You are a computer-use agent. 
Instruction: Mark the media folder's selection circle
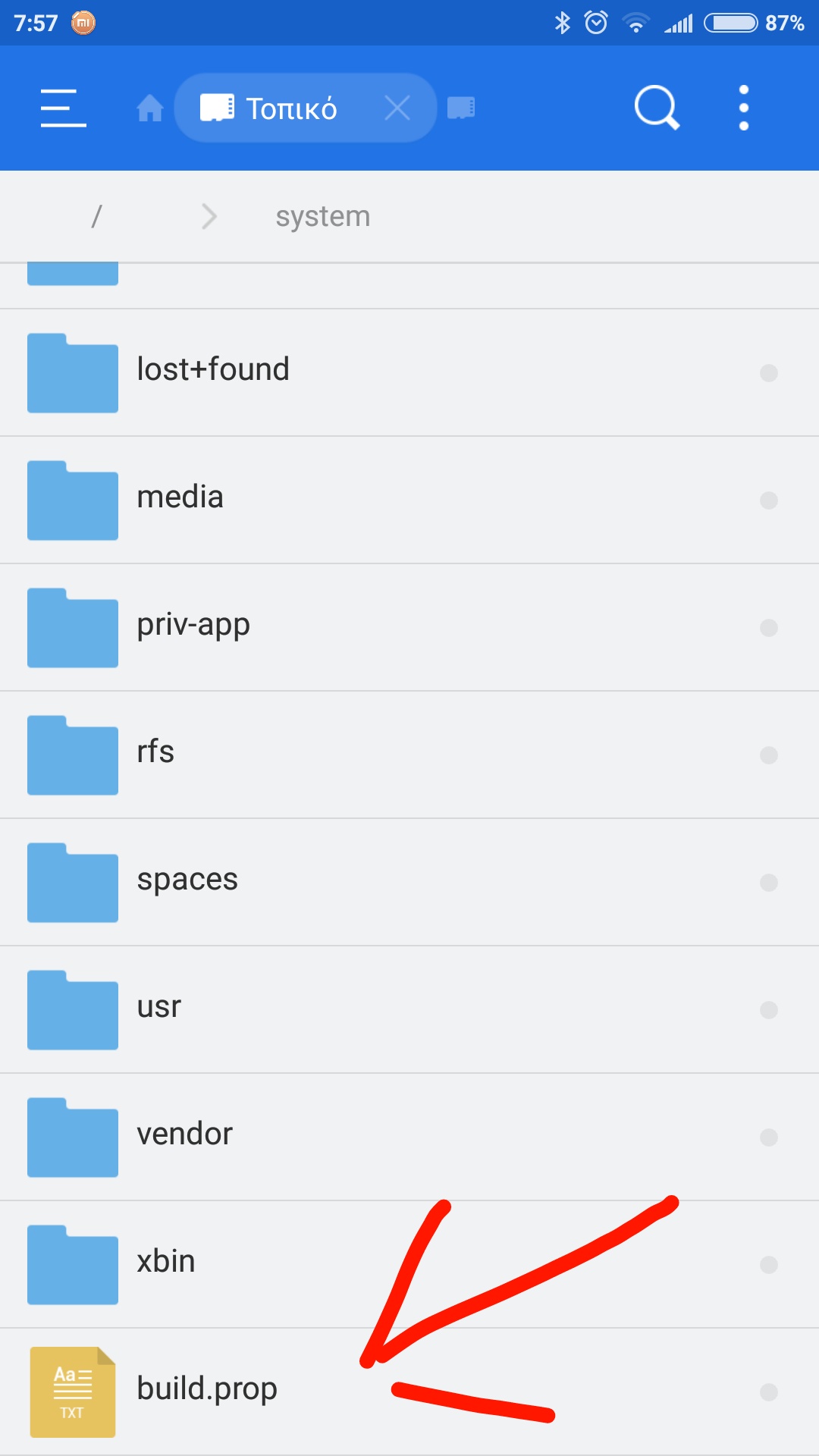coord(769,500)
